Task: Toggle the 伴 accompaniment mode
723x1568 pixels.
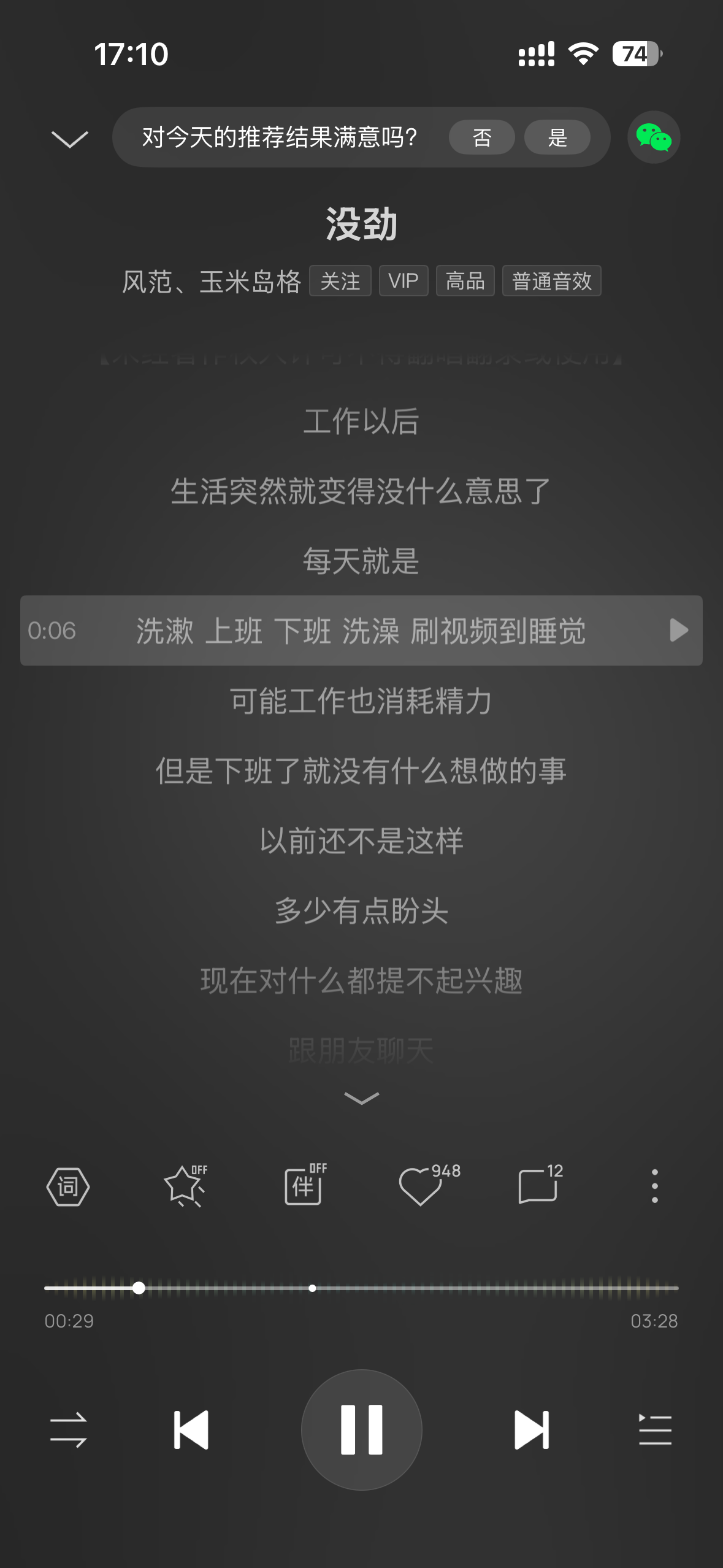Action: pyautogui.click(x=304, y=1185)
